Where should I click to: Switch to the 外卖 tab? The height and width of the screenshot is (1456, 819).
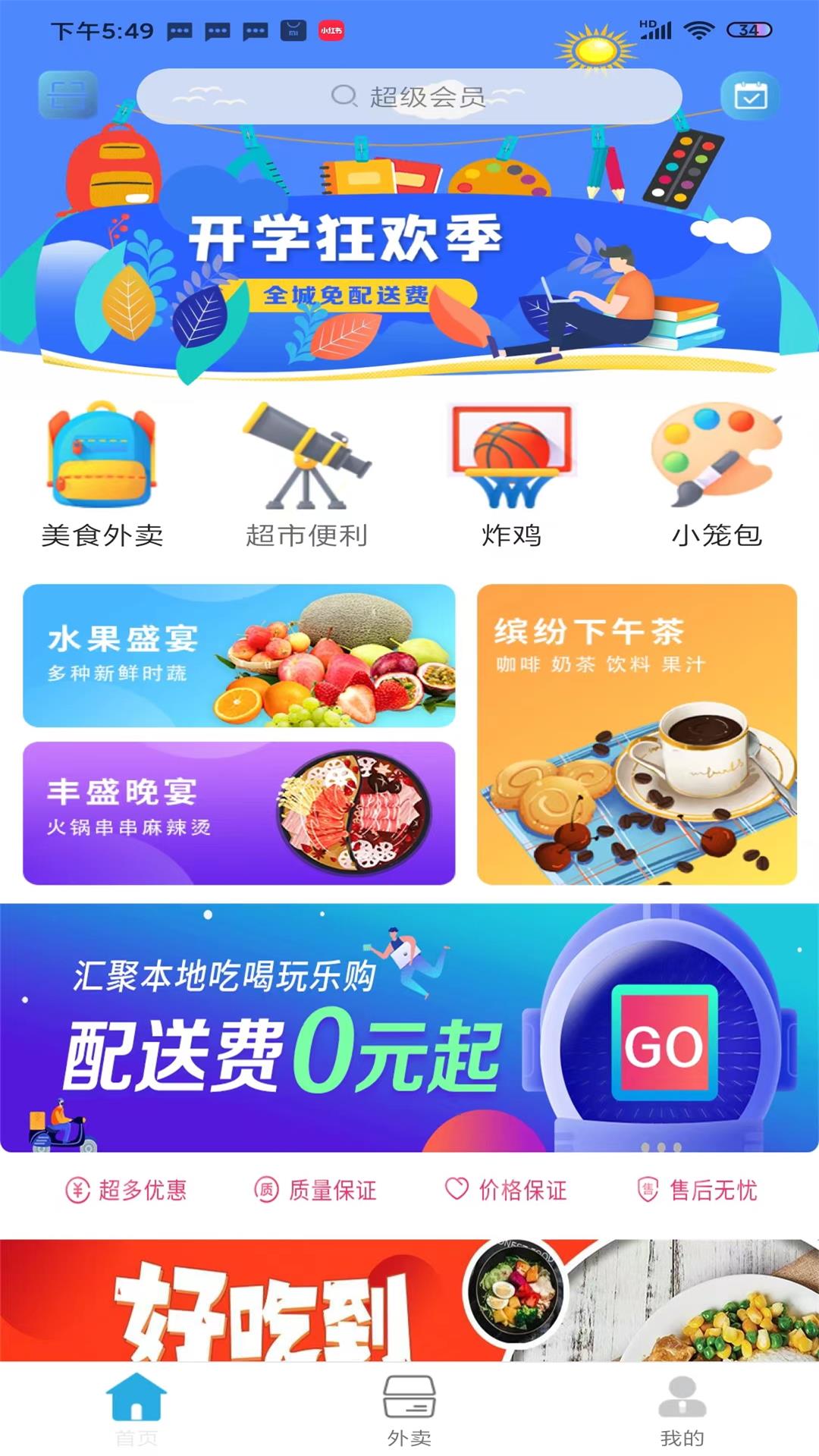[x=409, y=1410]
